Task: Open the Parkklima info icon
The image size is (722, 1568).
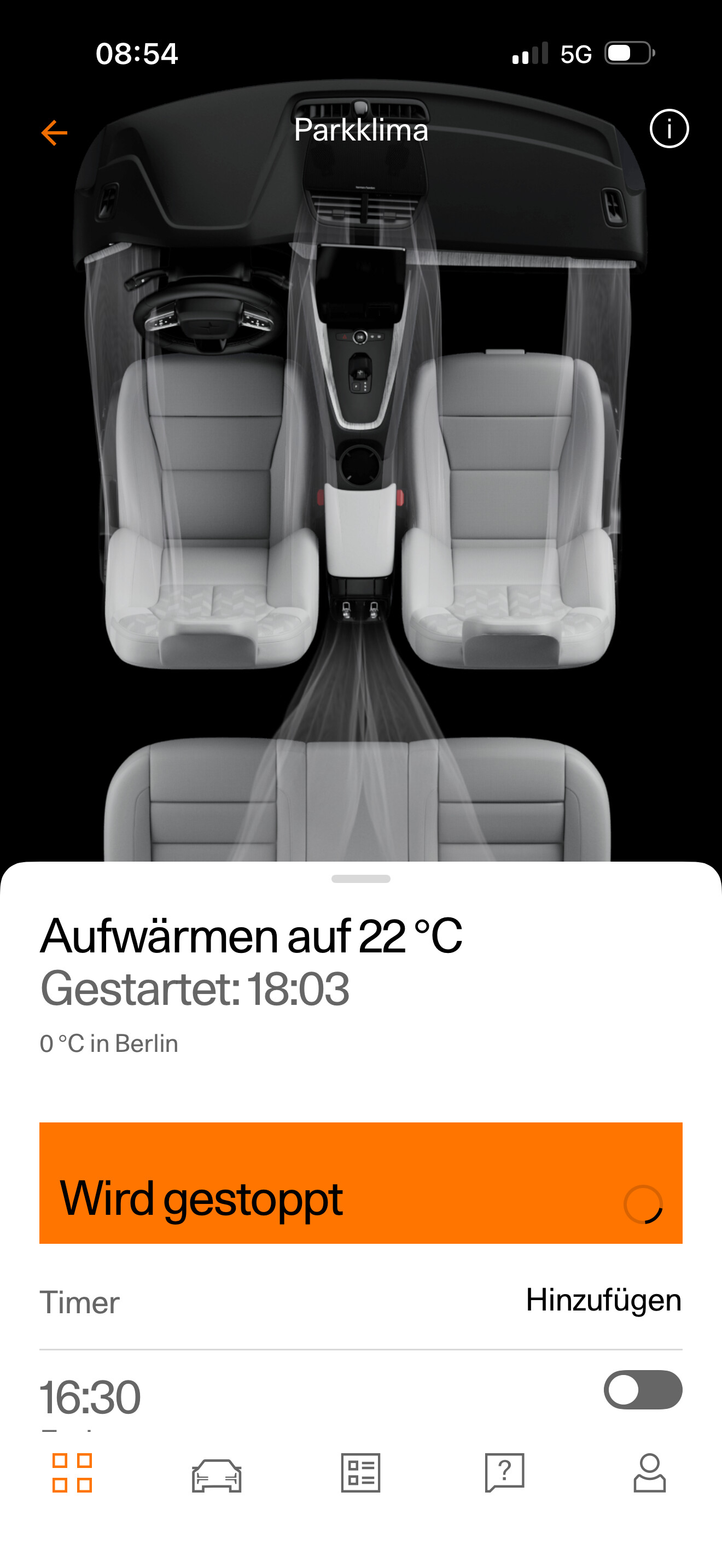Action: pos(668,129)
